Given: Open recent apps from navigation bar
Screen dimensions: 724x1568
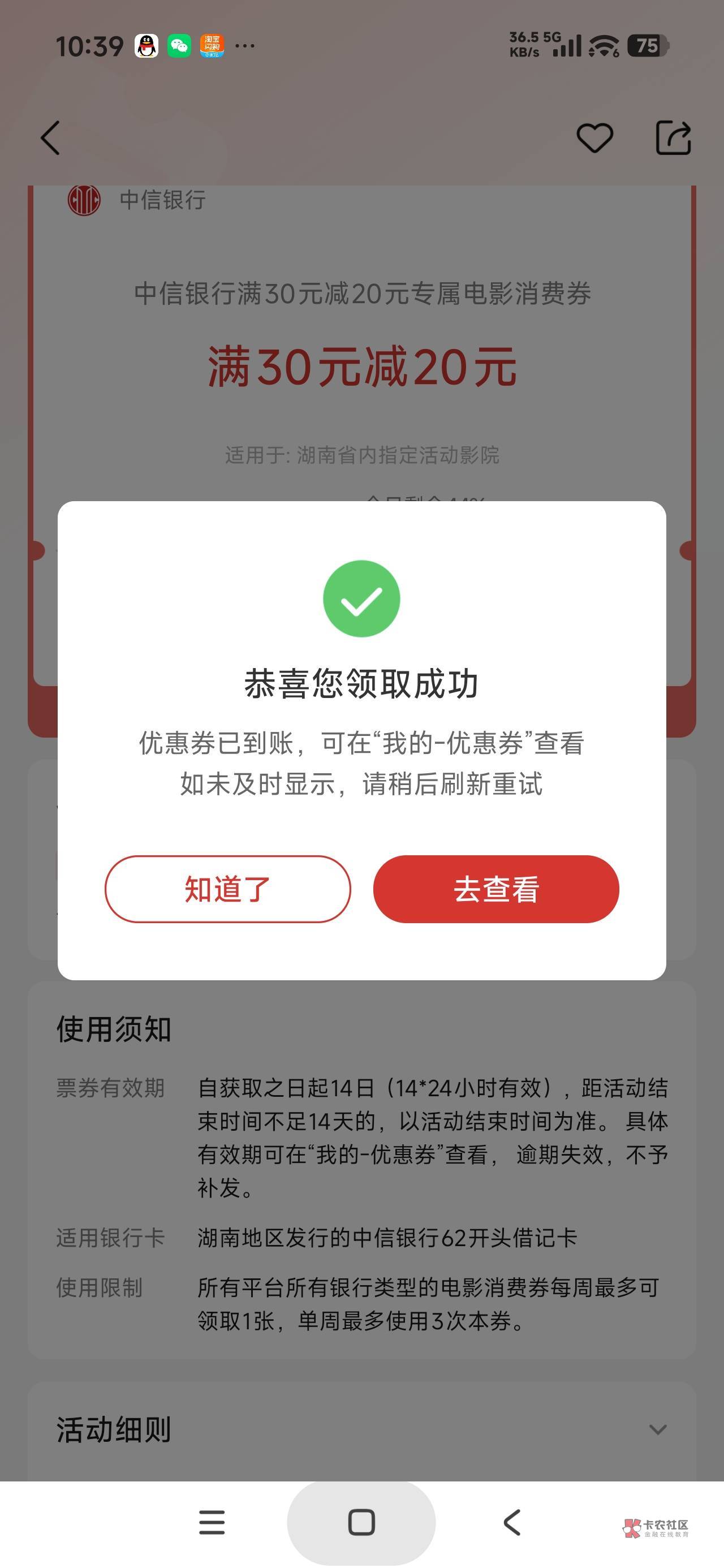Looking at the screenshot, I should point(212,1522).
